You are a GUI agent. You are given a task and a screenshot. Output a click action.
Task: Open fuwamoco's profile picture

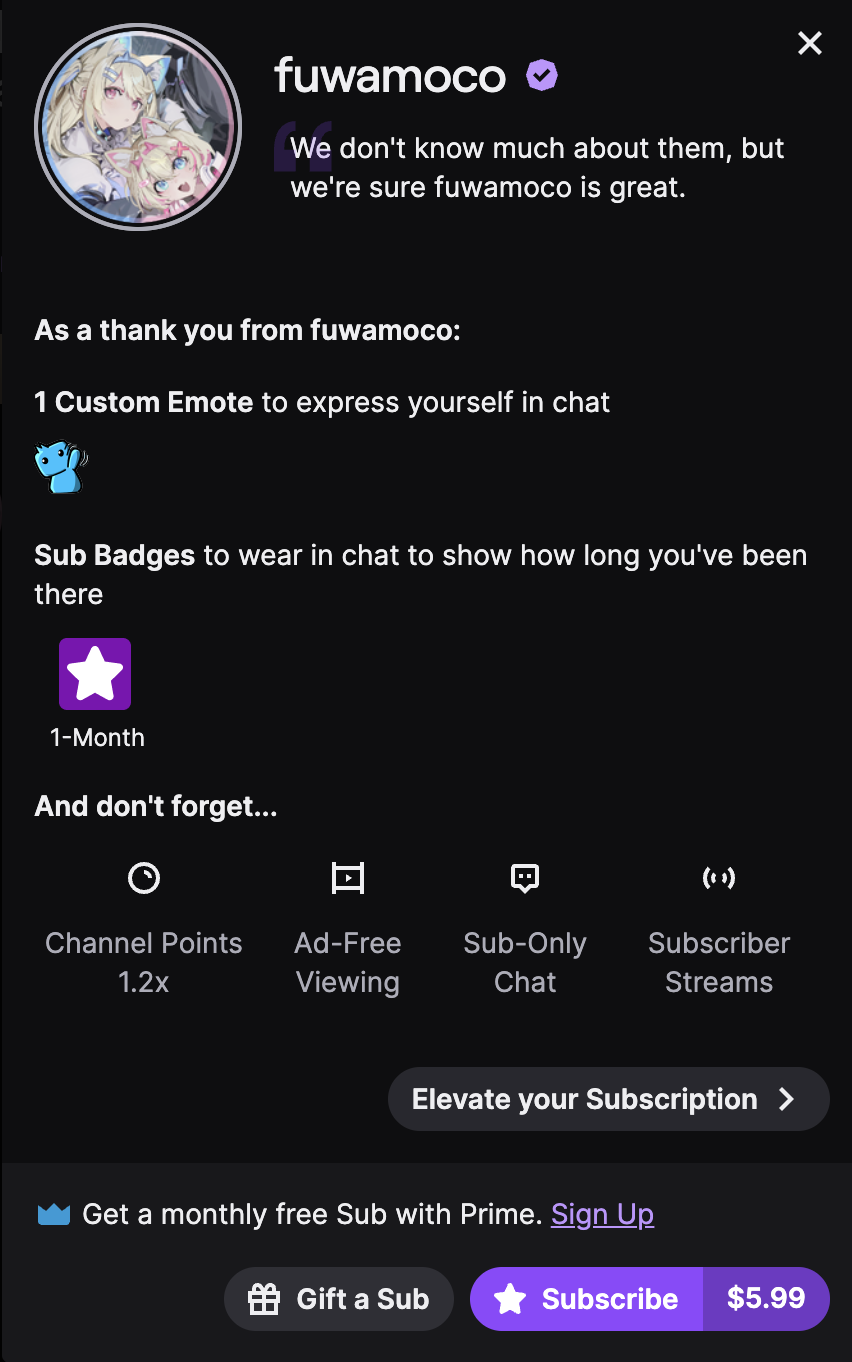(x=138, y=127)
